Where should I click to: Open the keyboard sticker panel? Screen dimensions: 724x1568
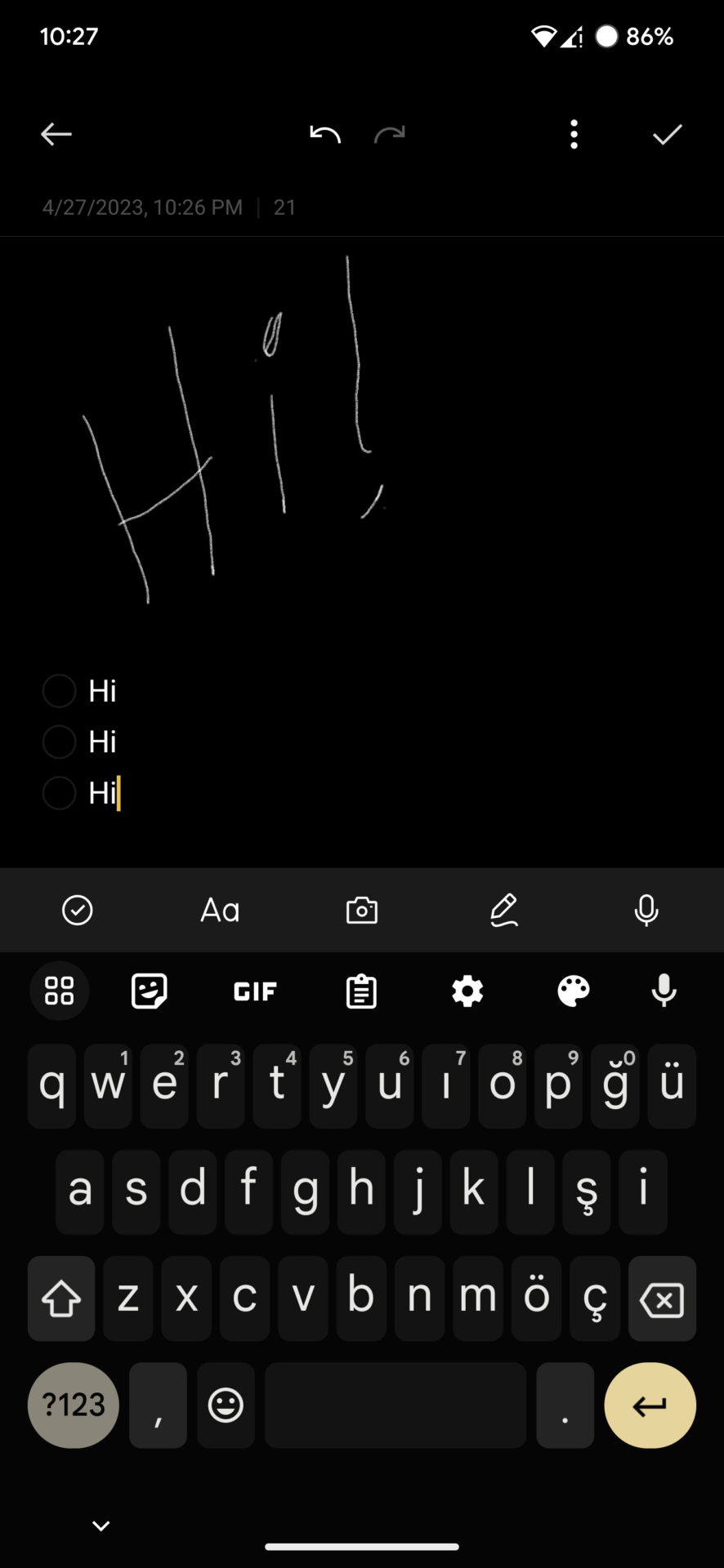[x=150, y=991]
